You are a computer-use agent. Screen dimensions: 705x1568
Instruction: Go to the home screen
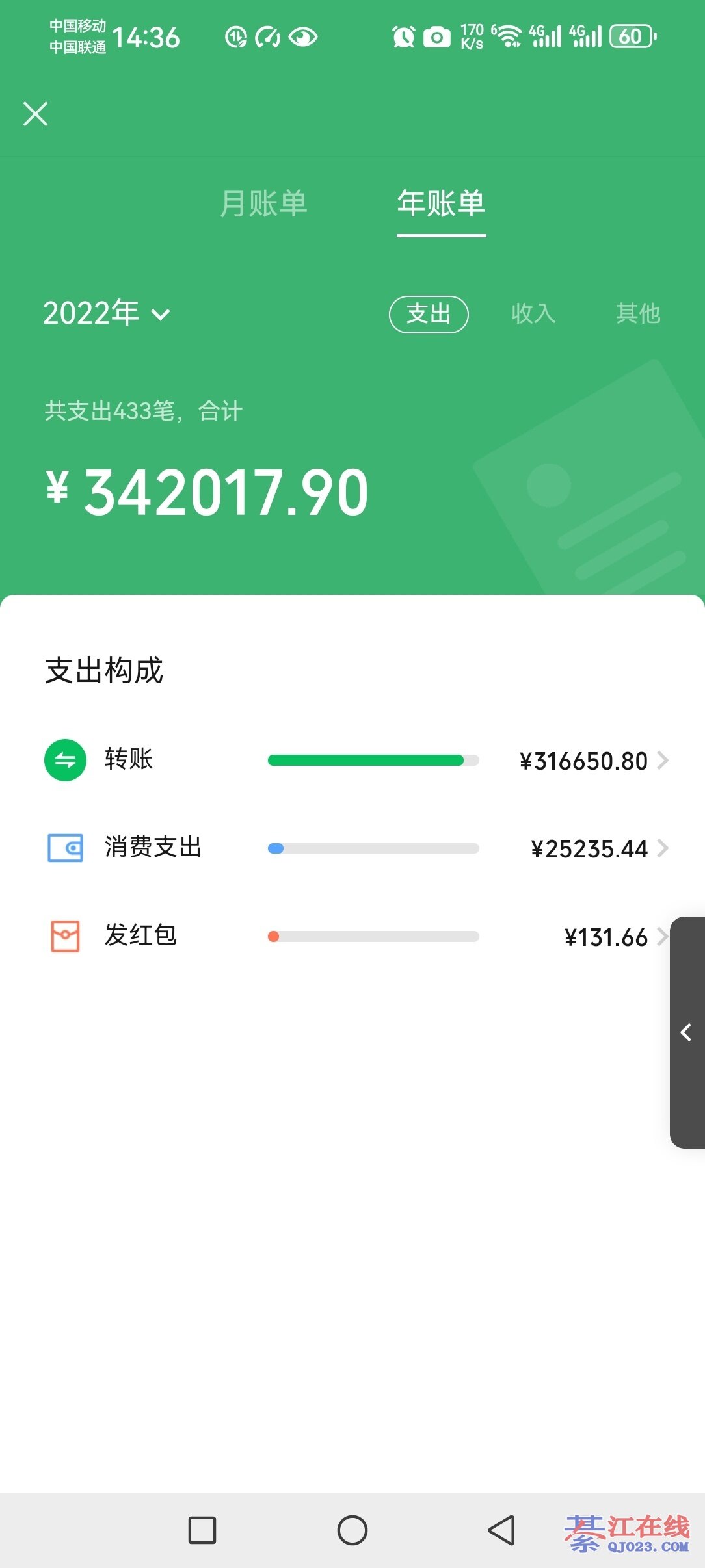352,1530
